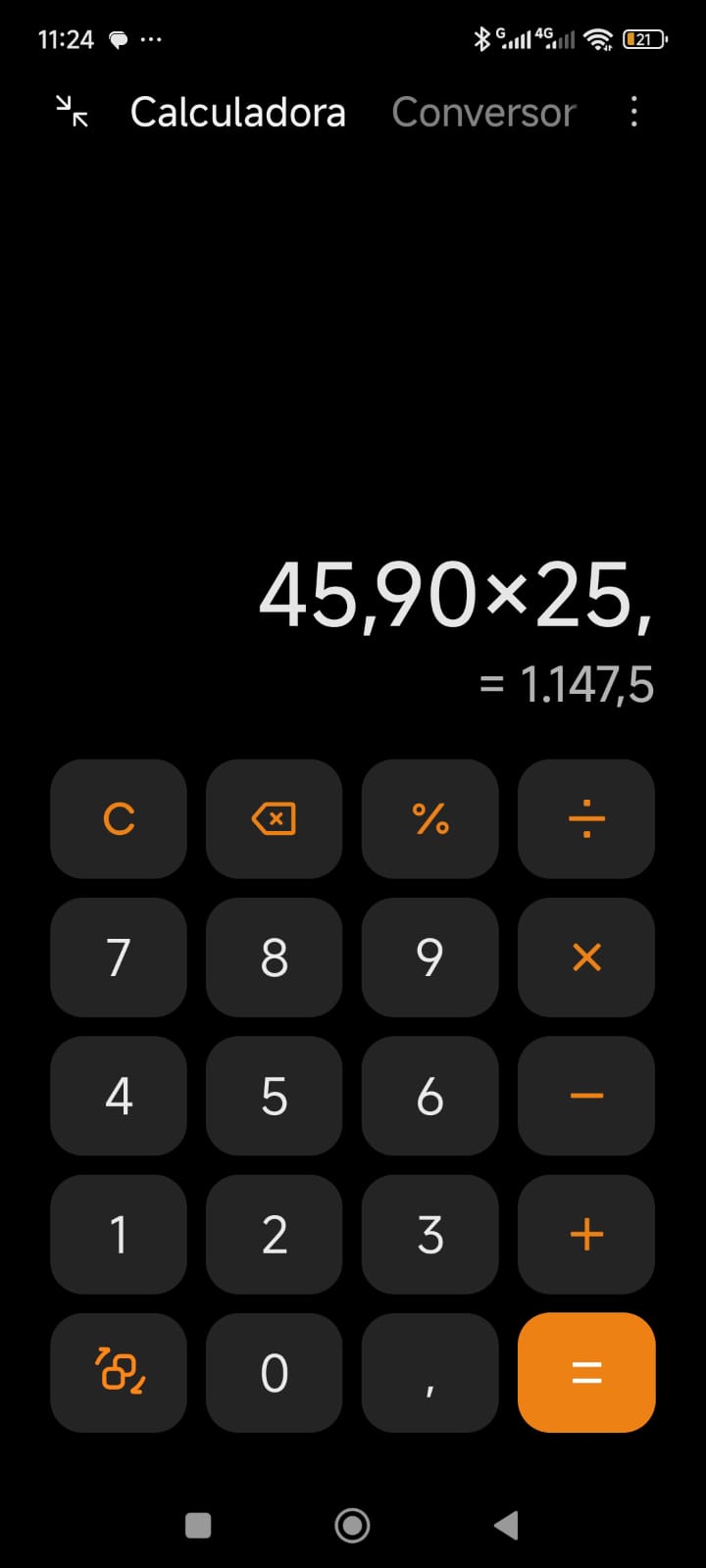Enter the digit 8
The image size is (706, 1568).
click(x=274, y=957)
